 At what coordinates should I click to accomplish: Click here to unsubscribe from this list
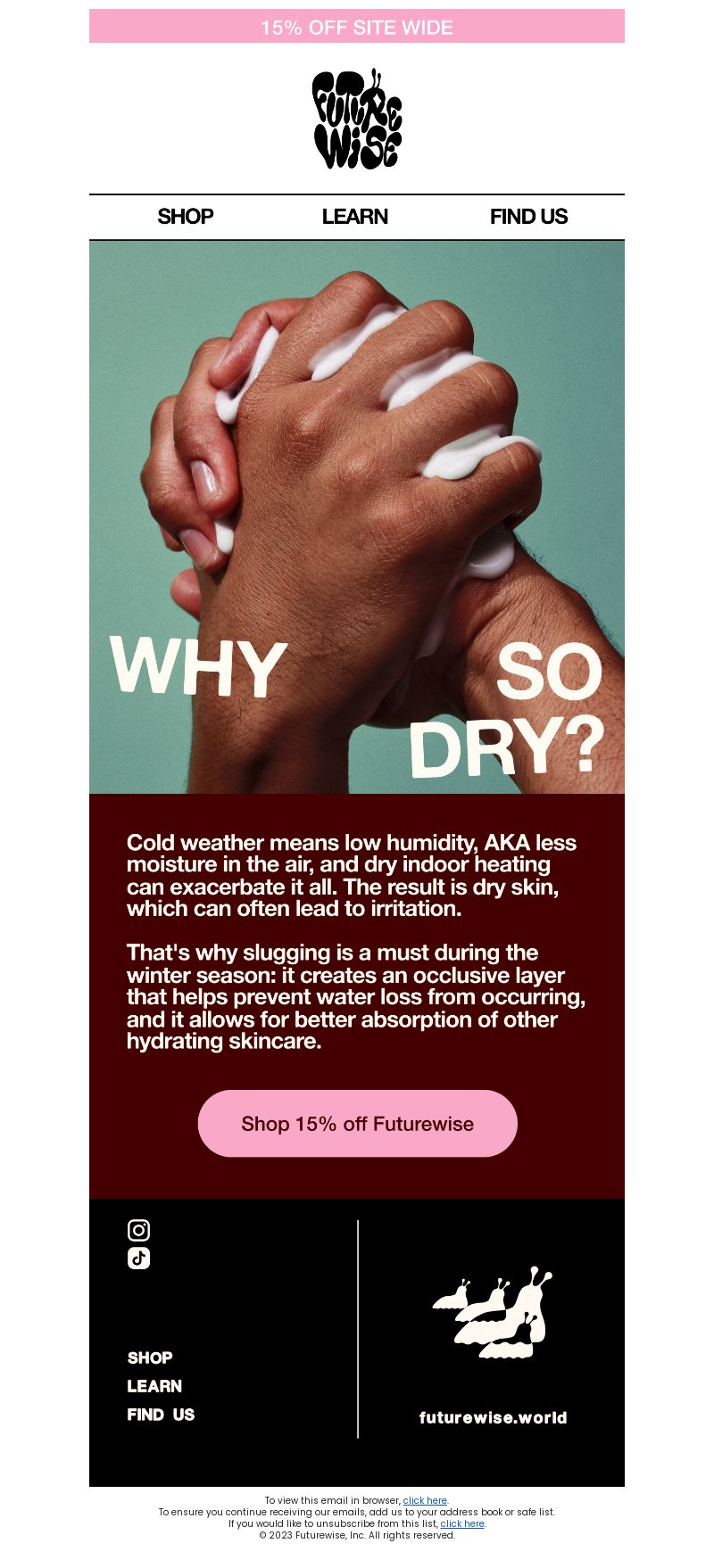click(462, 1523)
